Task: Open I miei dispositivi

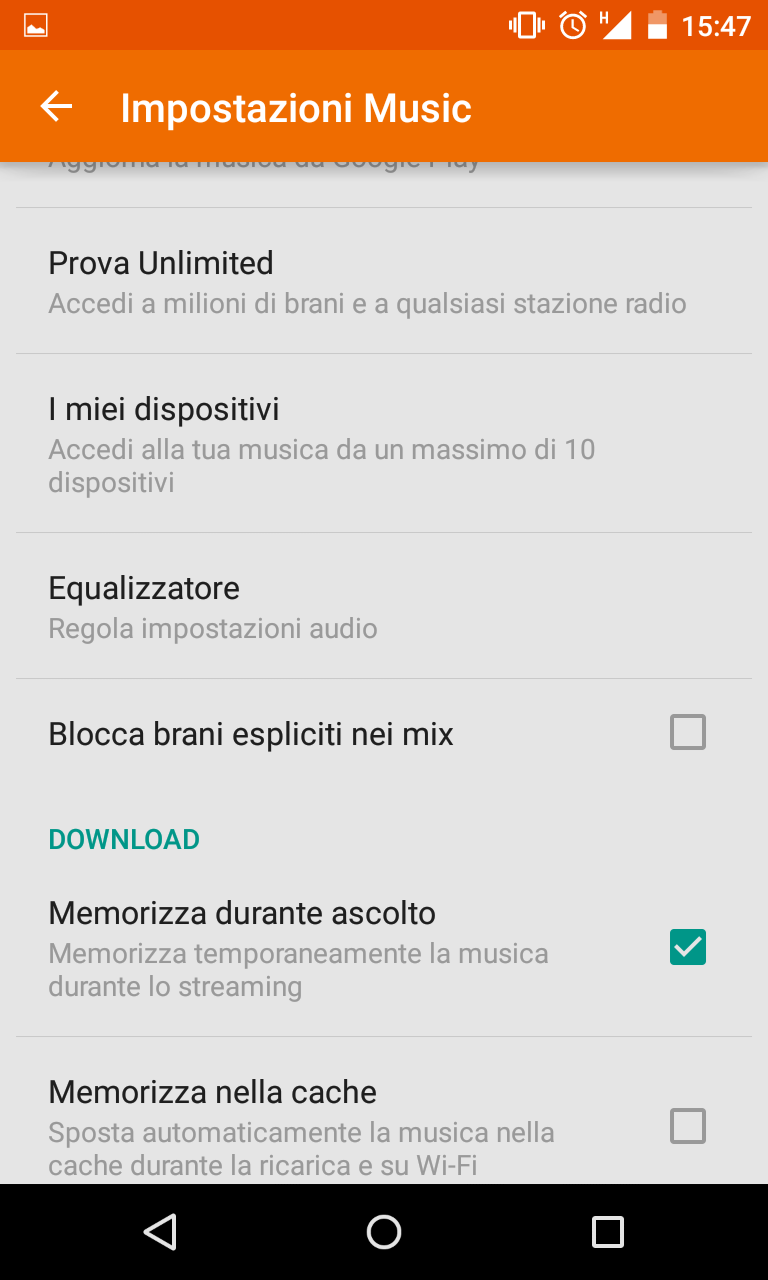Action: 384,443
